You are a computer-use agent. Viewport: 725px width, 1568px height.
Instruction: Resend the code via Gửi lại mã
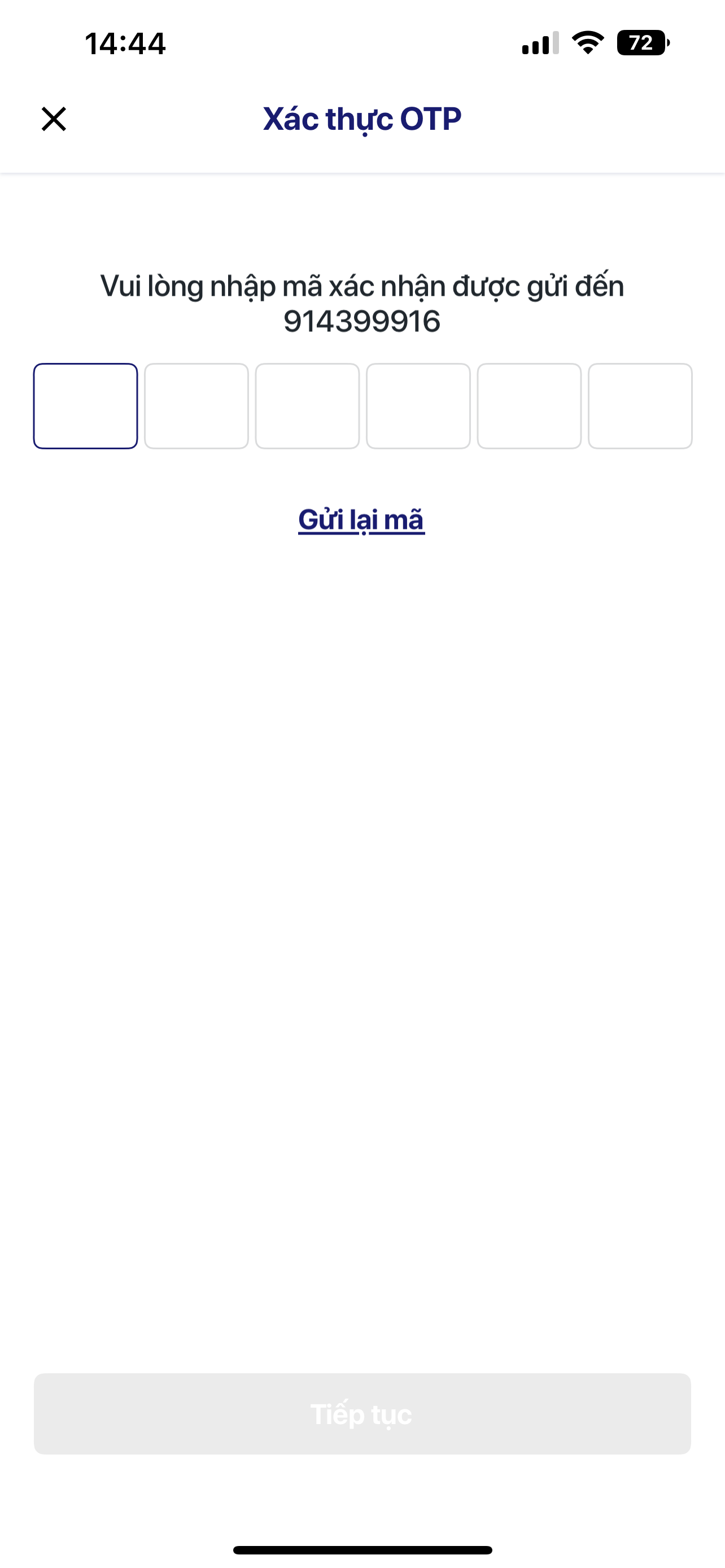click(x=361, y=520)
